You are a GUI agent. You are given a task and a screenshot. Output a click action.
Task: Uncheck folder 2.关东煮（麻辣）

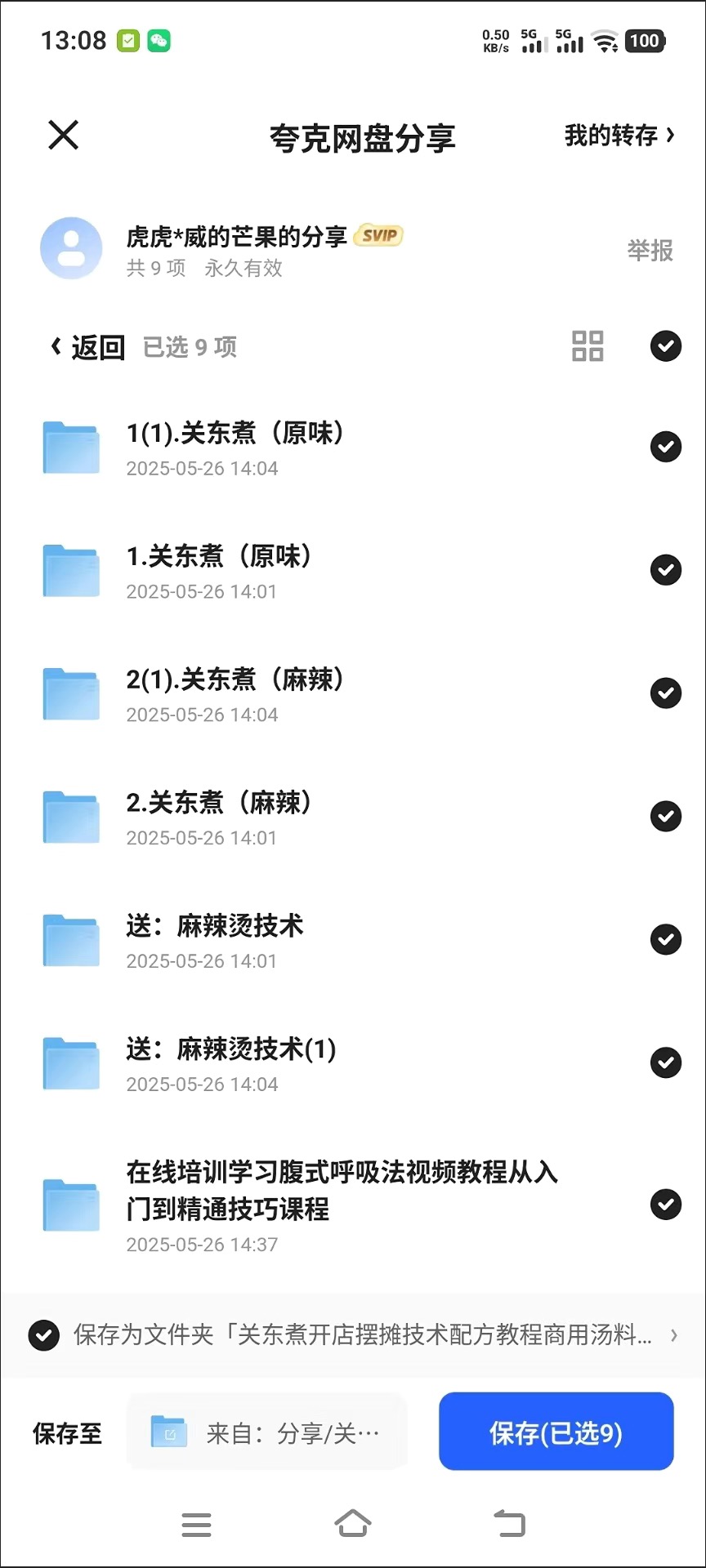[x=666, y=817]
